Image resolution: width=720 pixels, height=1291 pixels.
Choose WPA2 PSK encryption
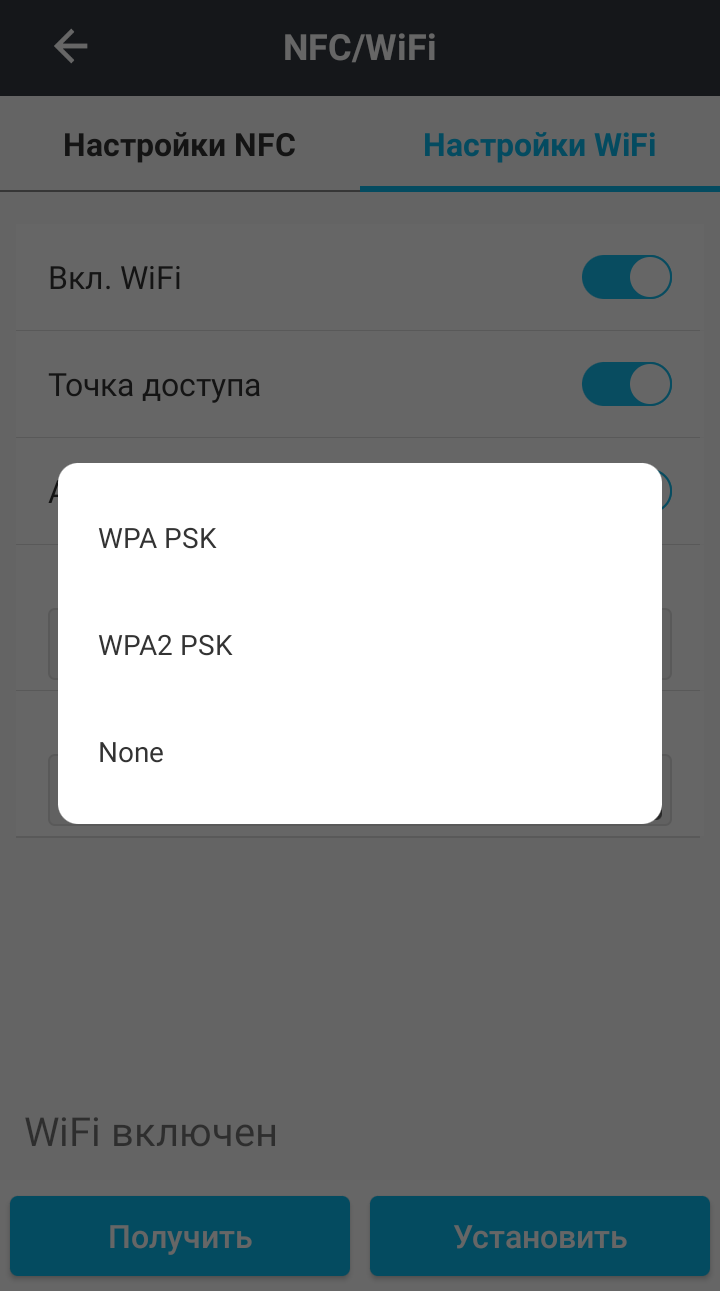tap(360, 646)
